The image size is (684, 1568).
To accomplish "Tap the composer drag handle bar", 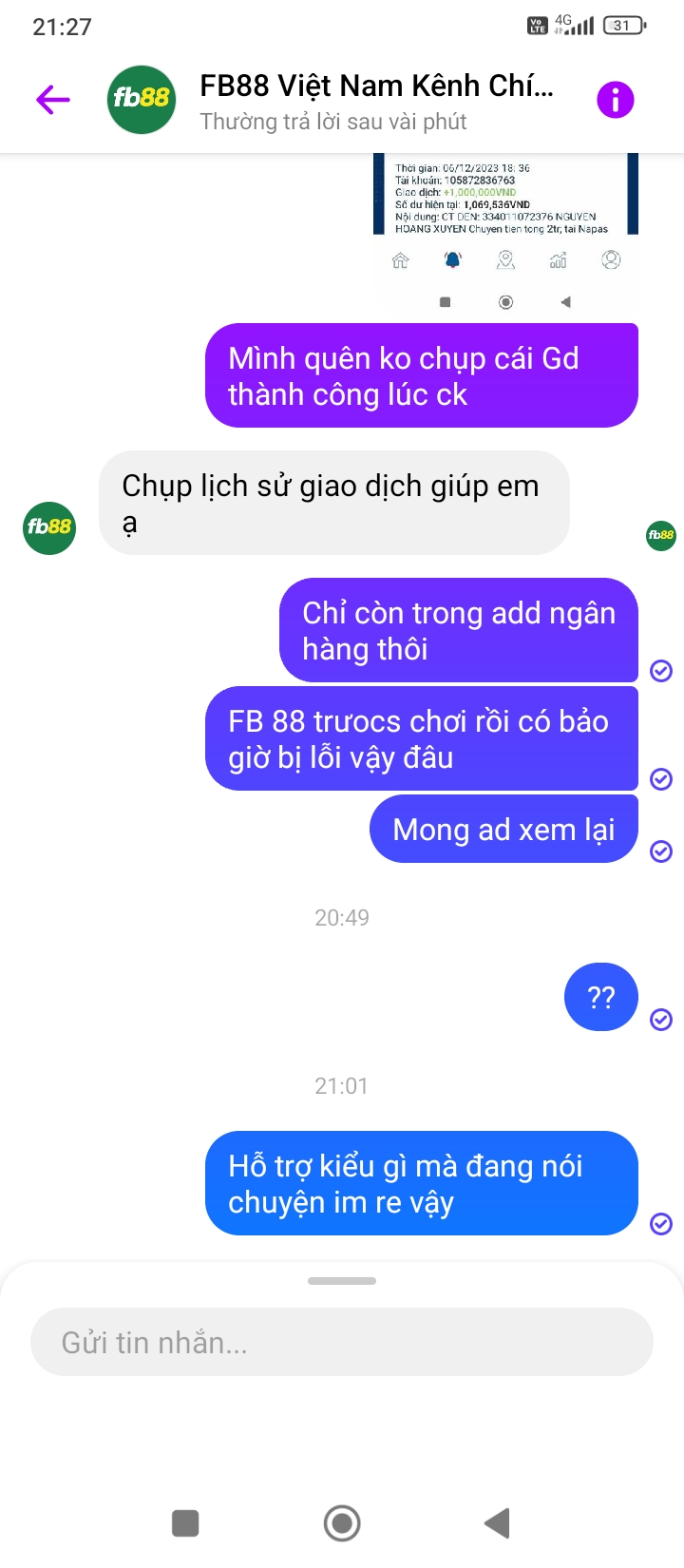I will (x=342, y=1281).
